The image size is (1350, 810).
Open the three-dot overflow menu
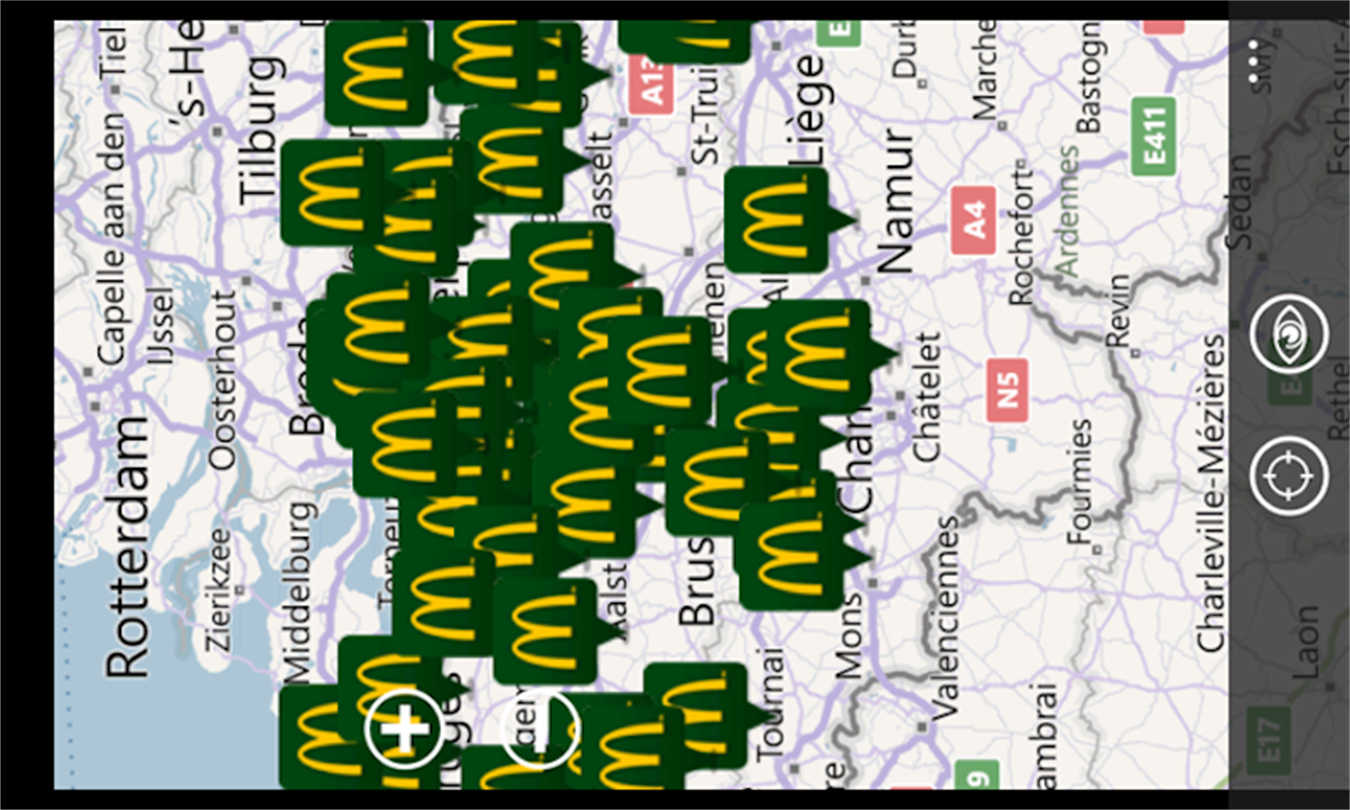(x=1254, y=50)
